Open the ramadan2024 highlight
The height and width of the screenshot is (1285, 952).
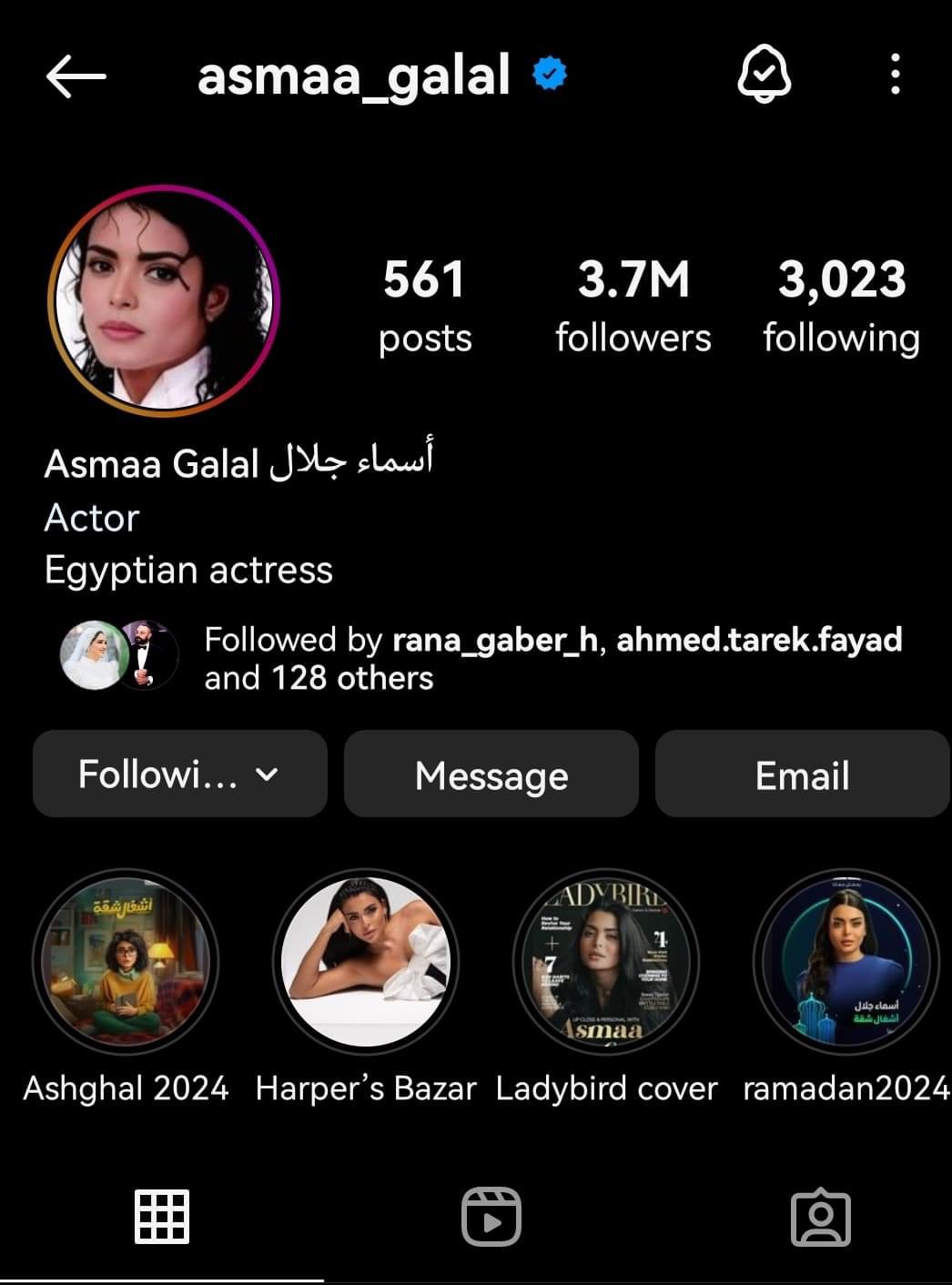click(845, 962)
